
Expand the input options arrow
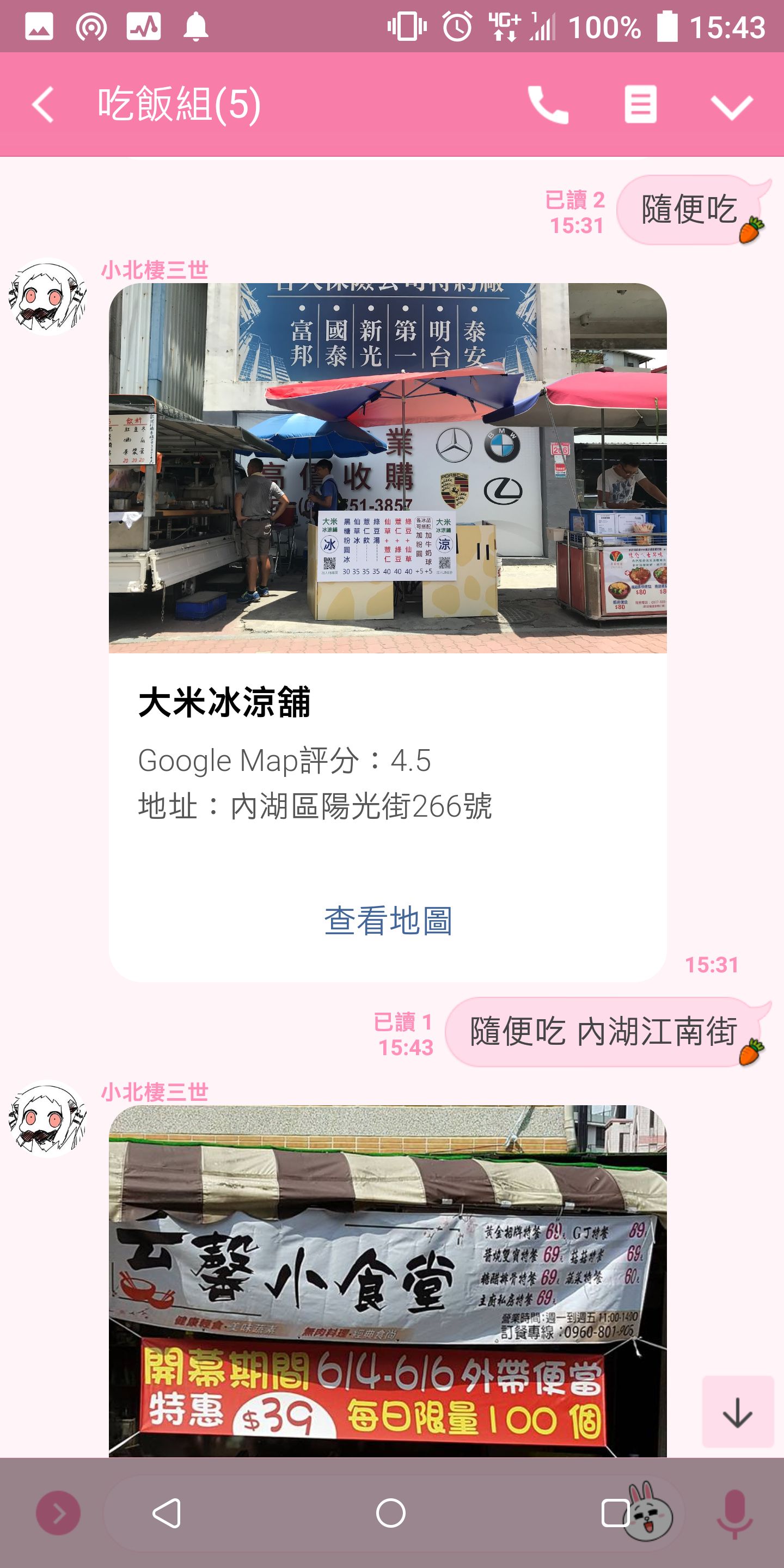58,1513
